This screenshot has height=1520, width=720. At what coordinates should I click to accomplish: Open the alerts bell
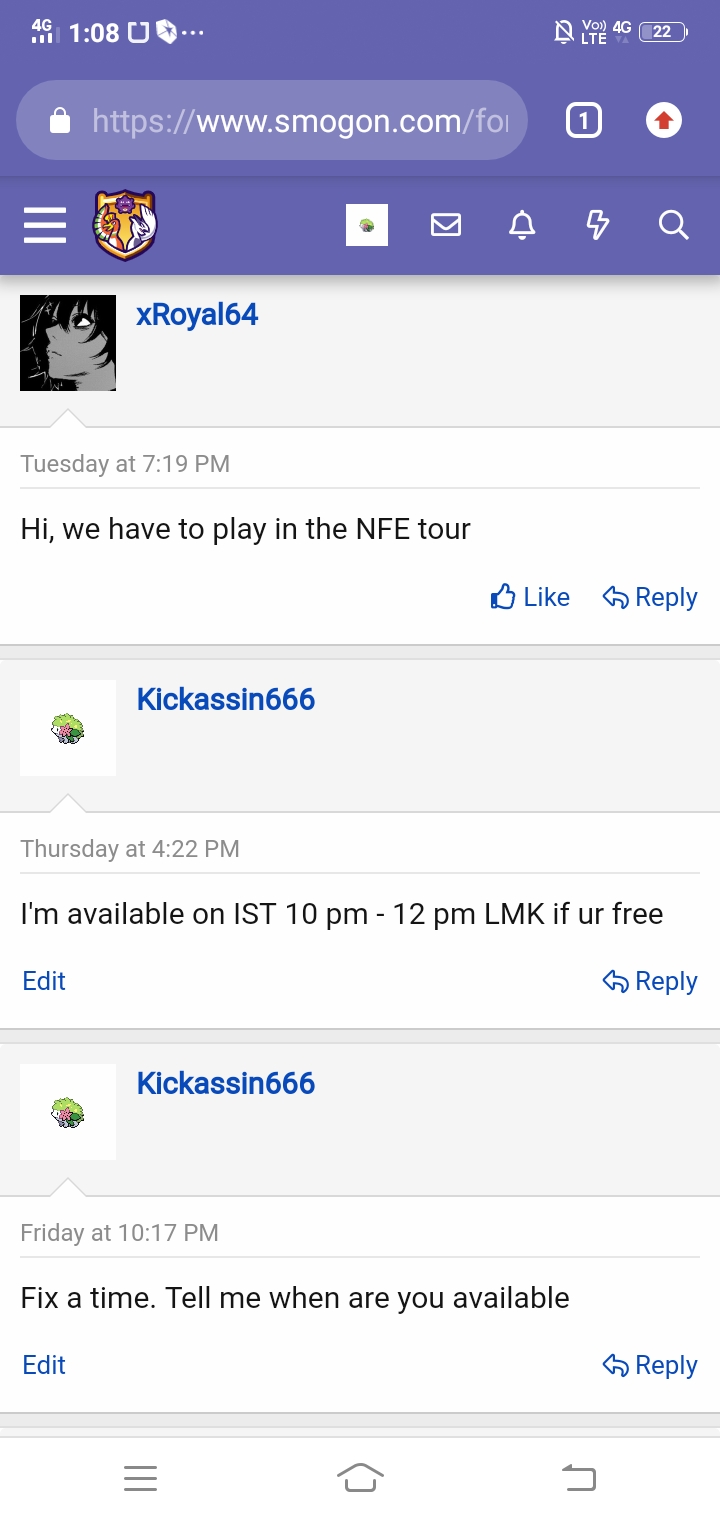click(522, 226)
